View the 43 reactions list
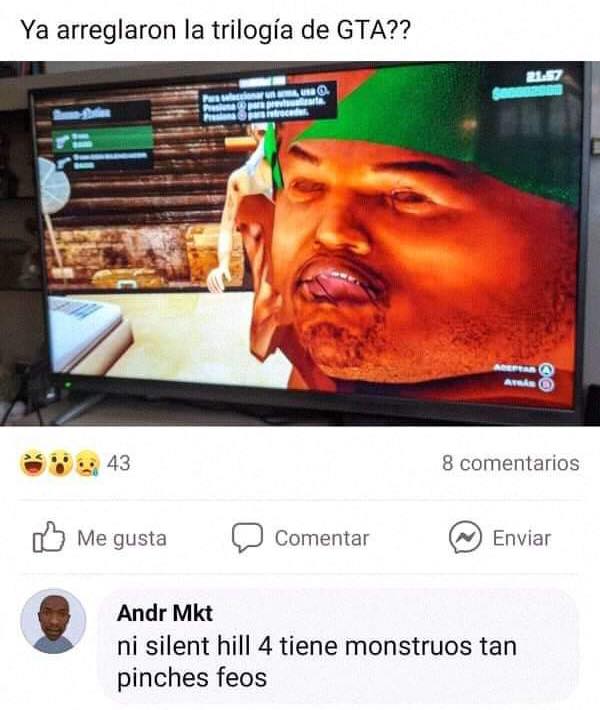Viewport: 600px width, 710px height. coord(75,464)
